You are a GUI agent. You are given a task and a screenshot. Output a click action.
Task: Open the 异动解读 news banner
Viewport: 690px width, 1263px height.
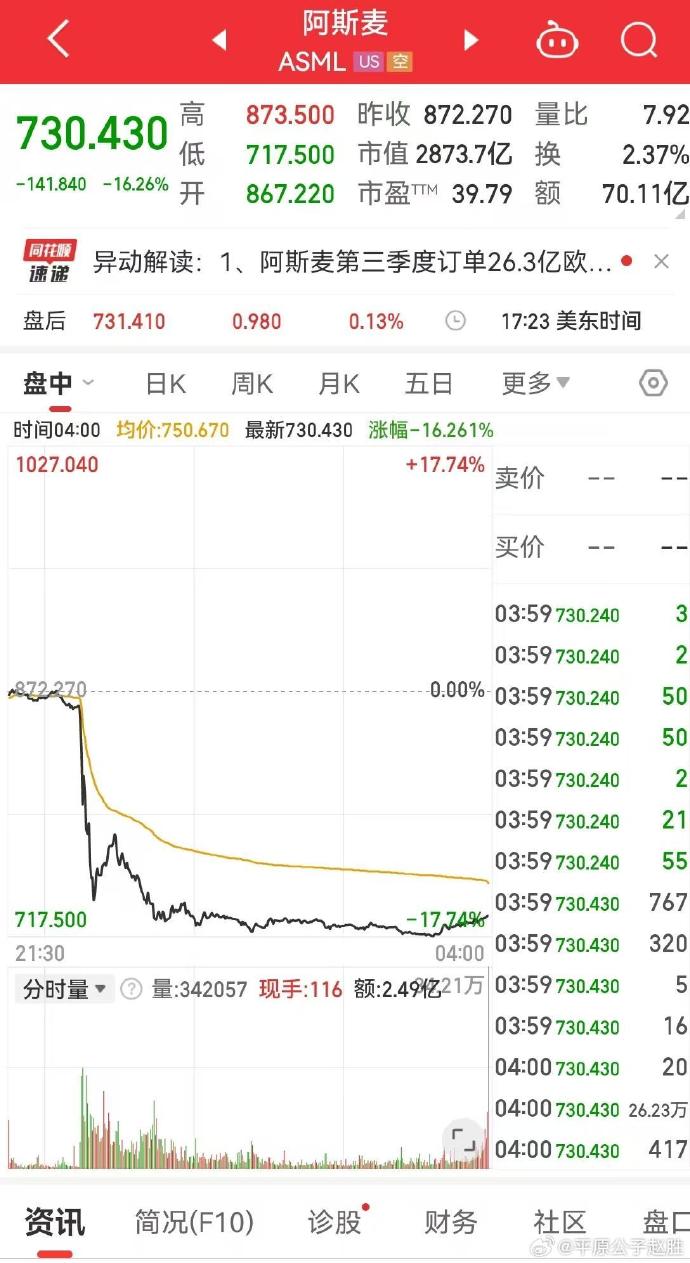pos(350,263)
